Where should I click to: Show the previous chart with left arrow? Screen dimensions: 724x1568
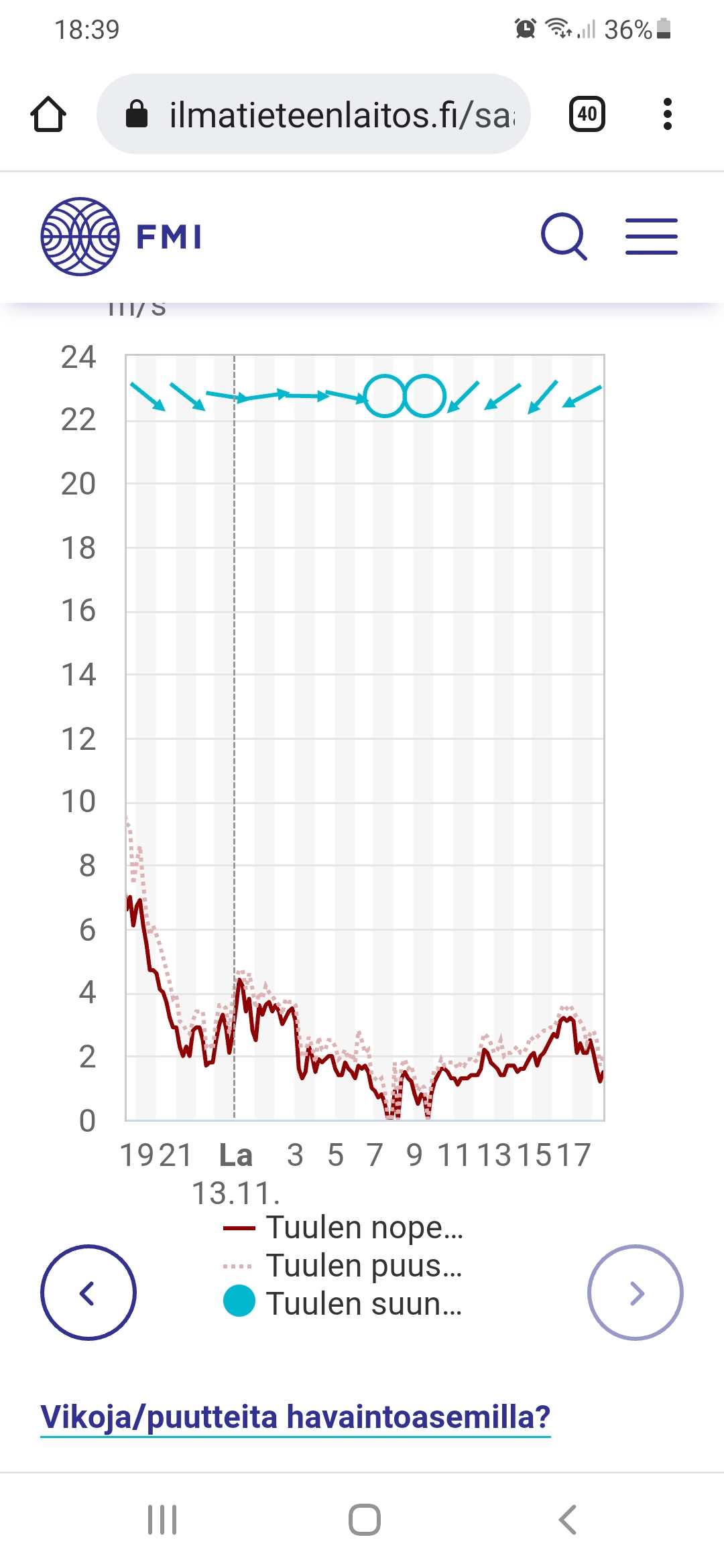click(88, 1293)
